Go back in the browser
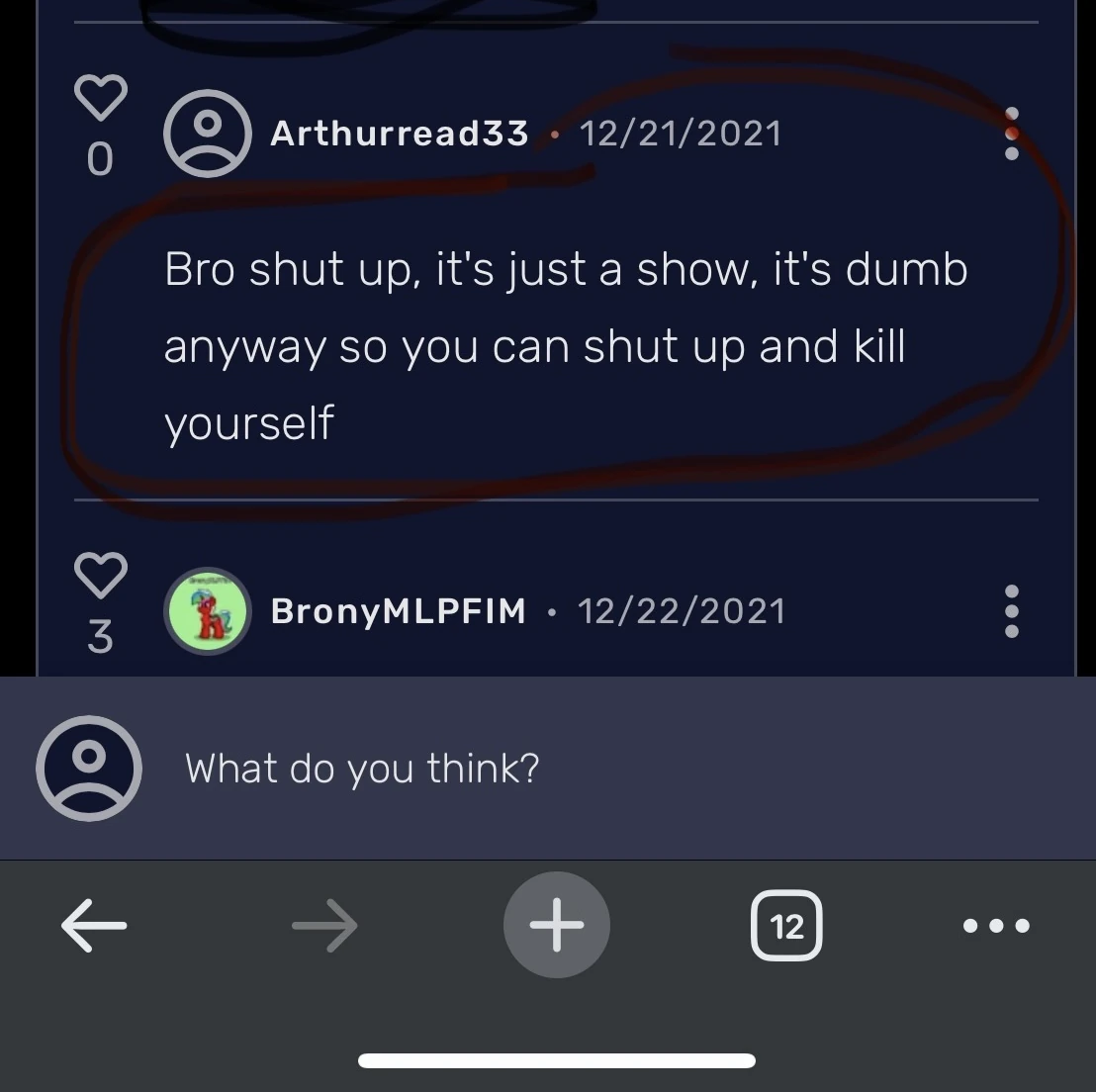 [x=94, y=926]
